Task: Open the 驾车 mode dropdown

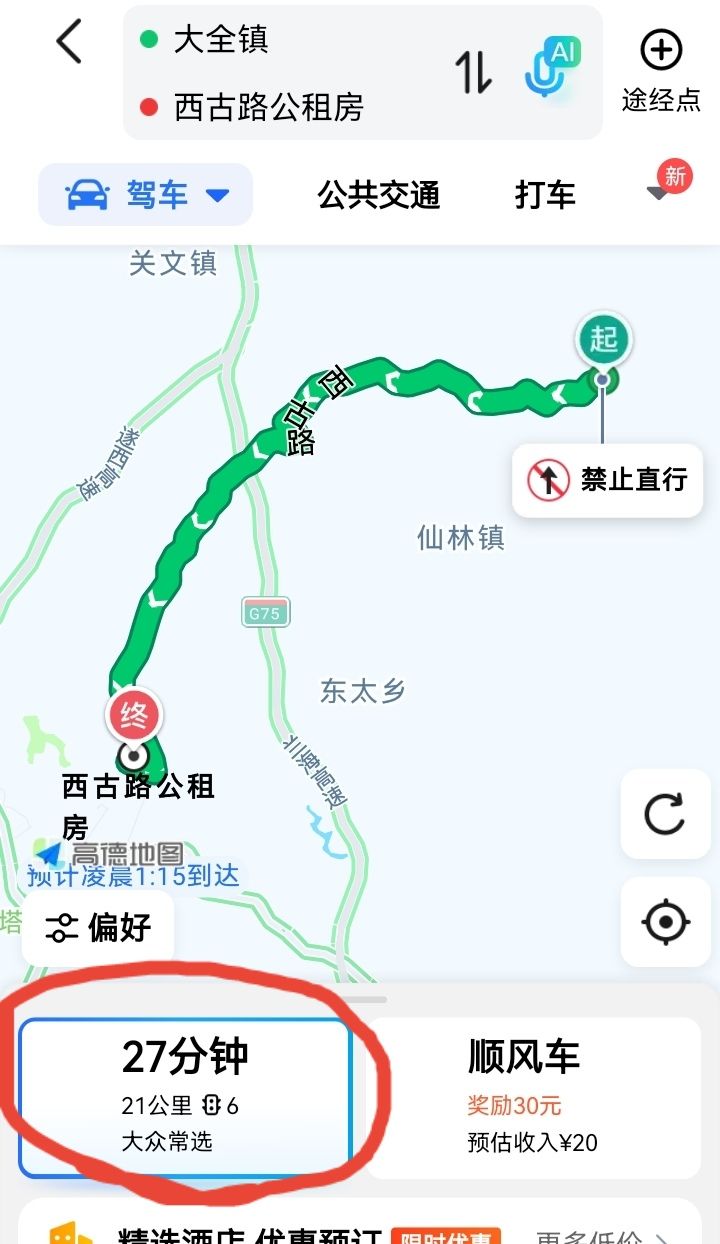Action: pos(146,194)
